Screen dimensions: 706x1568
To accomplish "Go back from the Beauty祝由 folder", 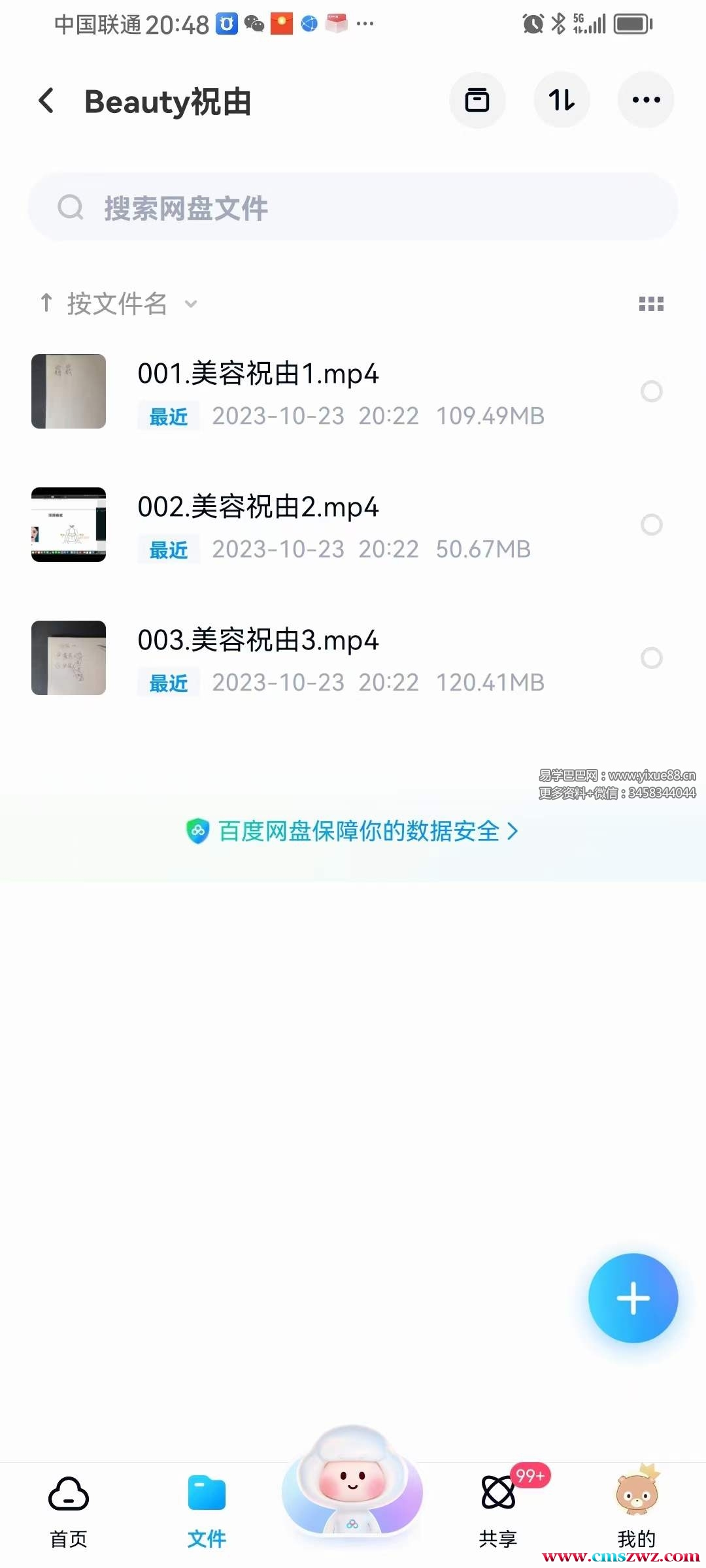I will [x=46, y=101].
